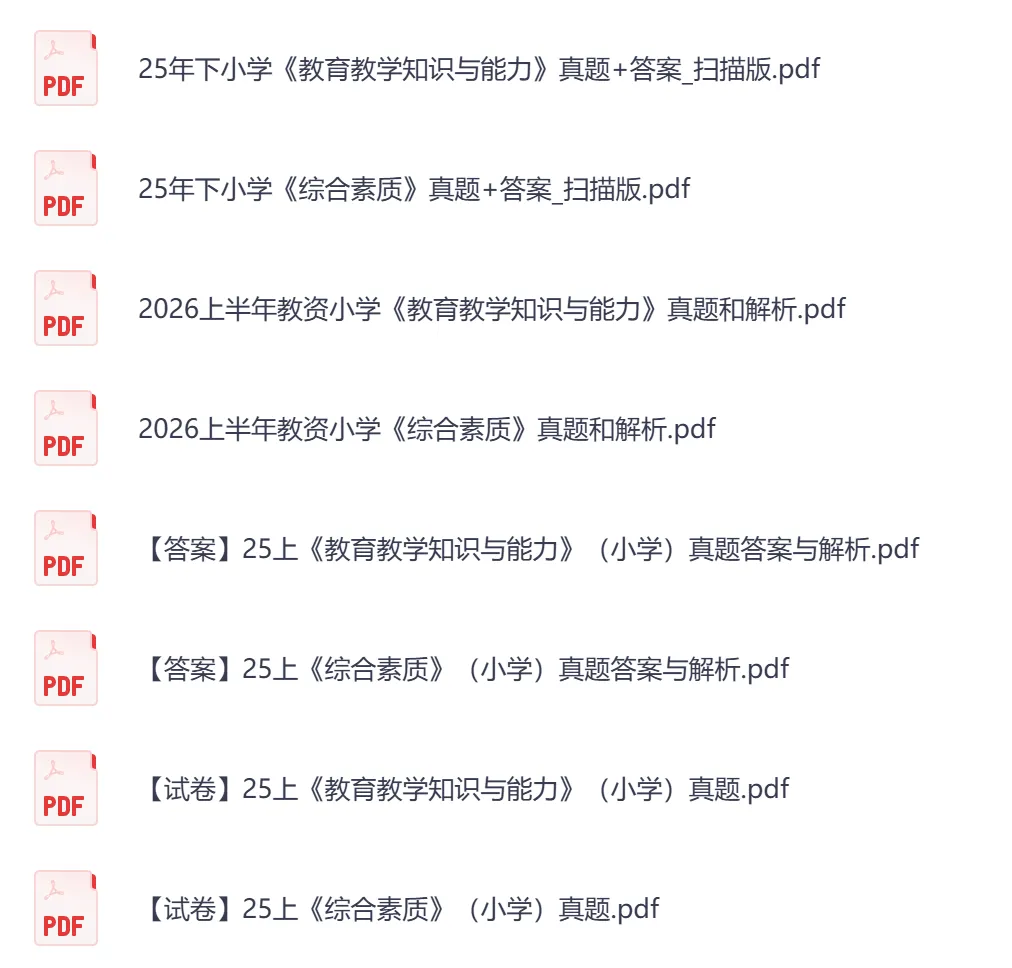1012x968 pixels.
Task: Open 25年下小学《教育教学知识与能力》真题+答案_扫描版.pdf
Action: pos(479,68)
